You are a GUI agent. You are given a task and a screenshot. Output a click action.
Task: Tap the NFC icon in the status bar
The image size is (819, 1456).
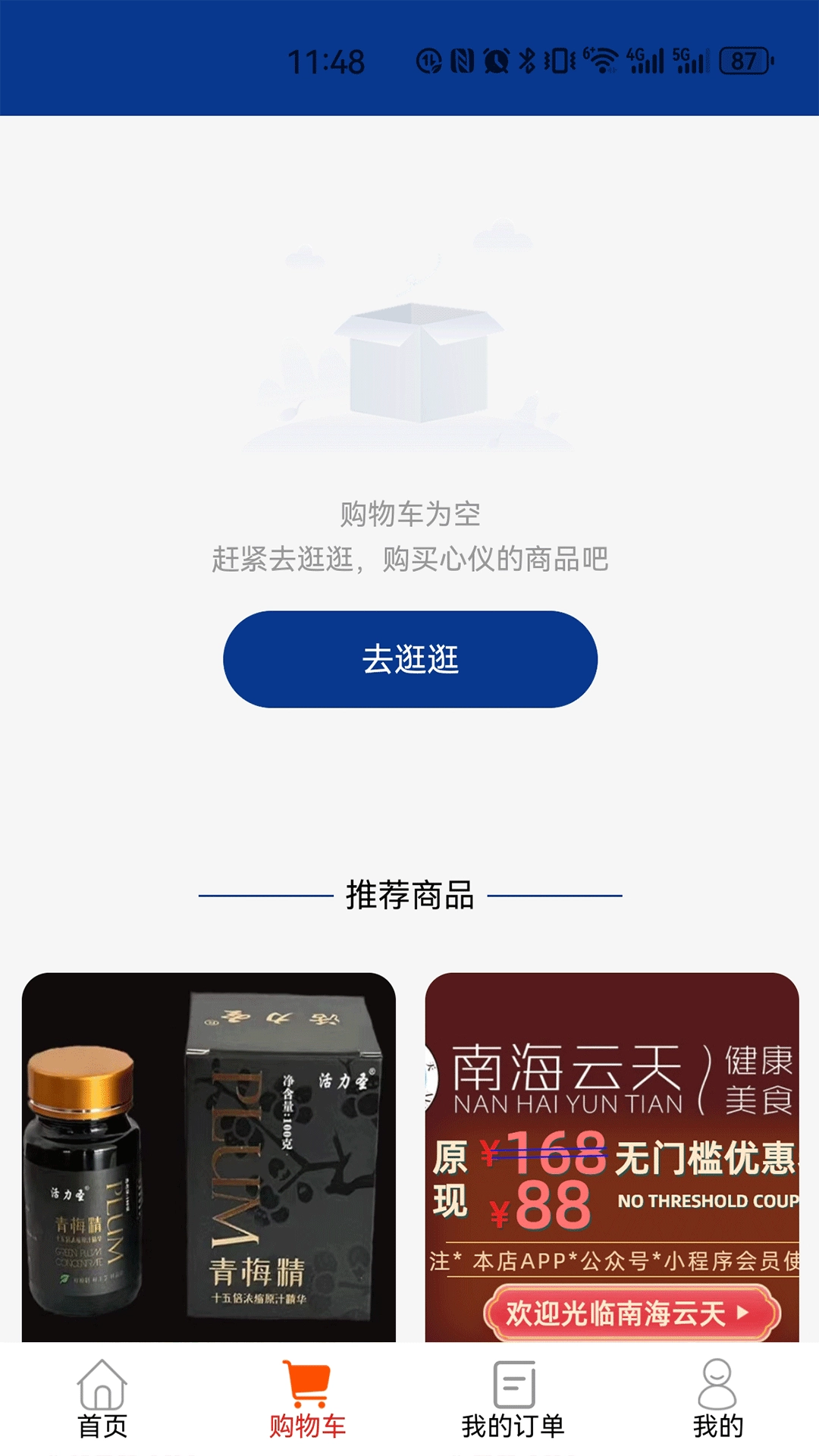point(462,59)
